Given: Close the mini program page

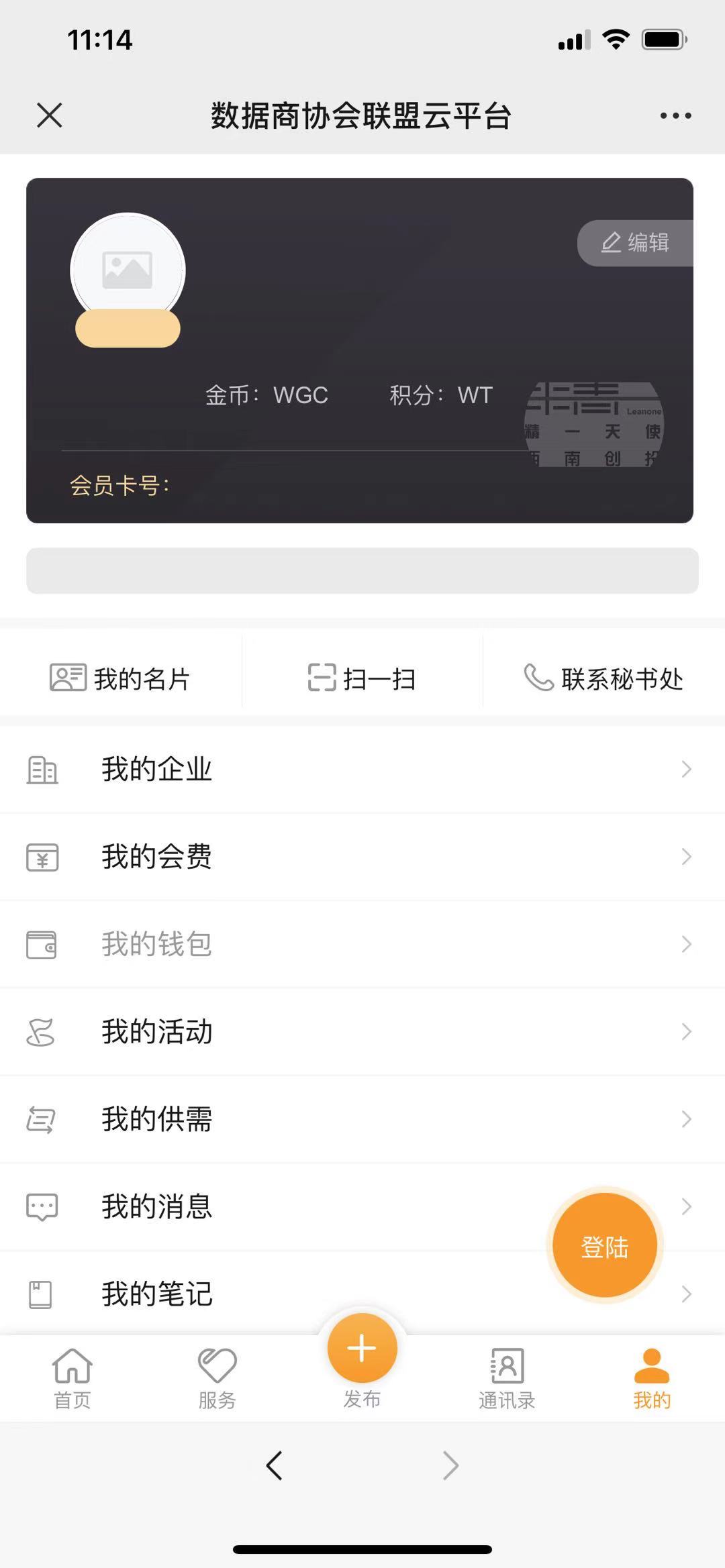Looking at the screenshot, I should (50, 115).
